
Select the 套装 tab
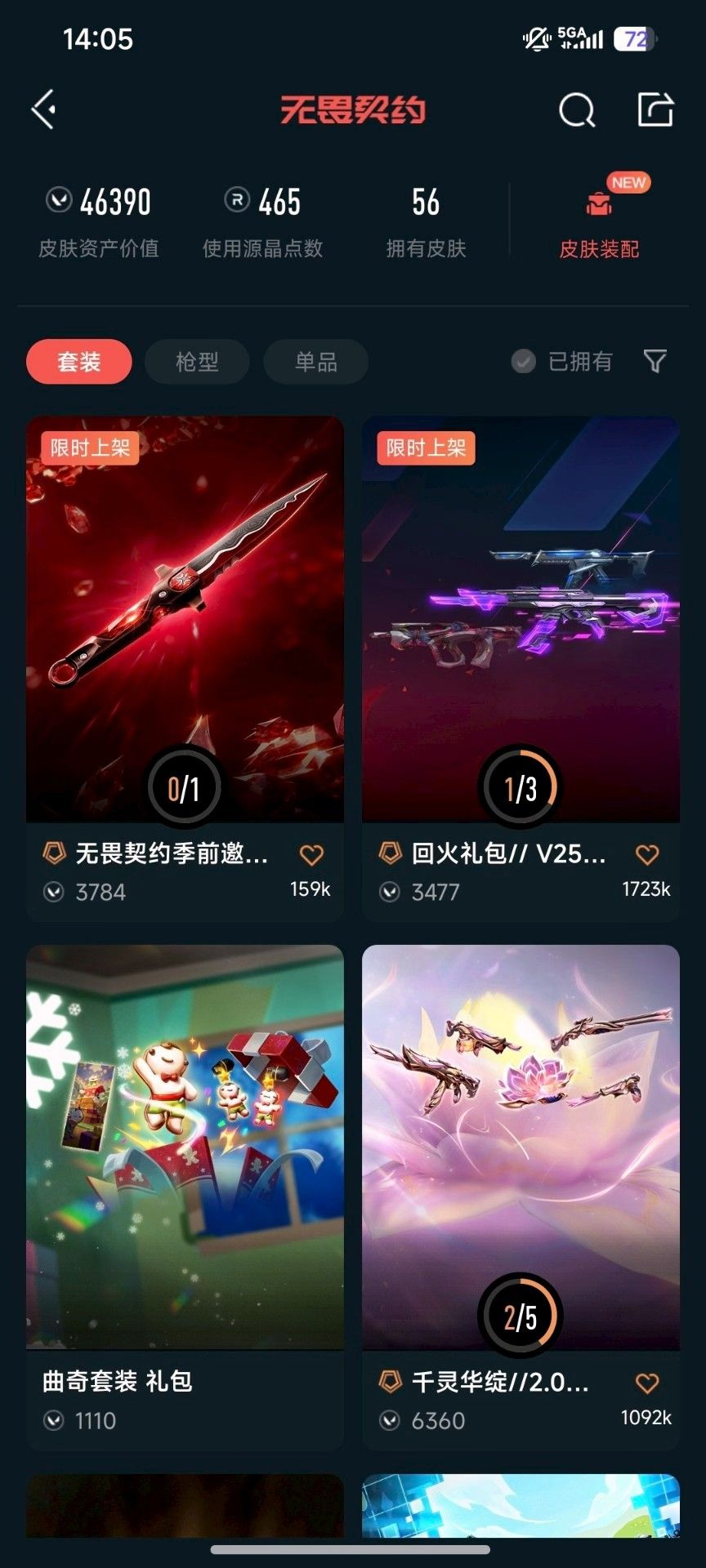(78, 362)
